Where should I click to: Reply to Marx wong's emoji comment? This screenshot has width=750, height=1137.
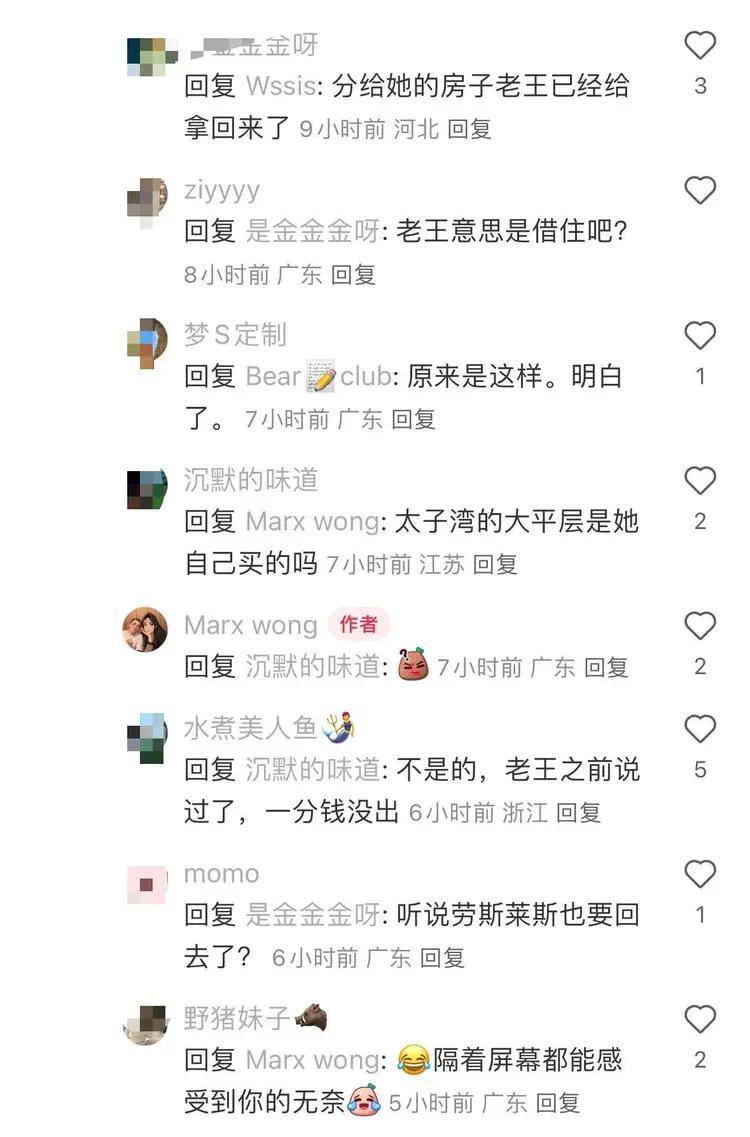pyautogui.click(x=605, y=667)
